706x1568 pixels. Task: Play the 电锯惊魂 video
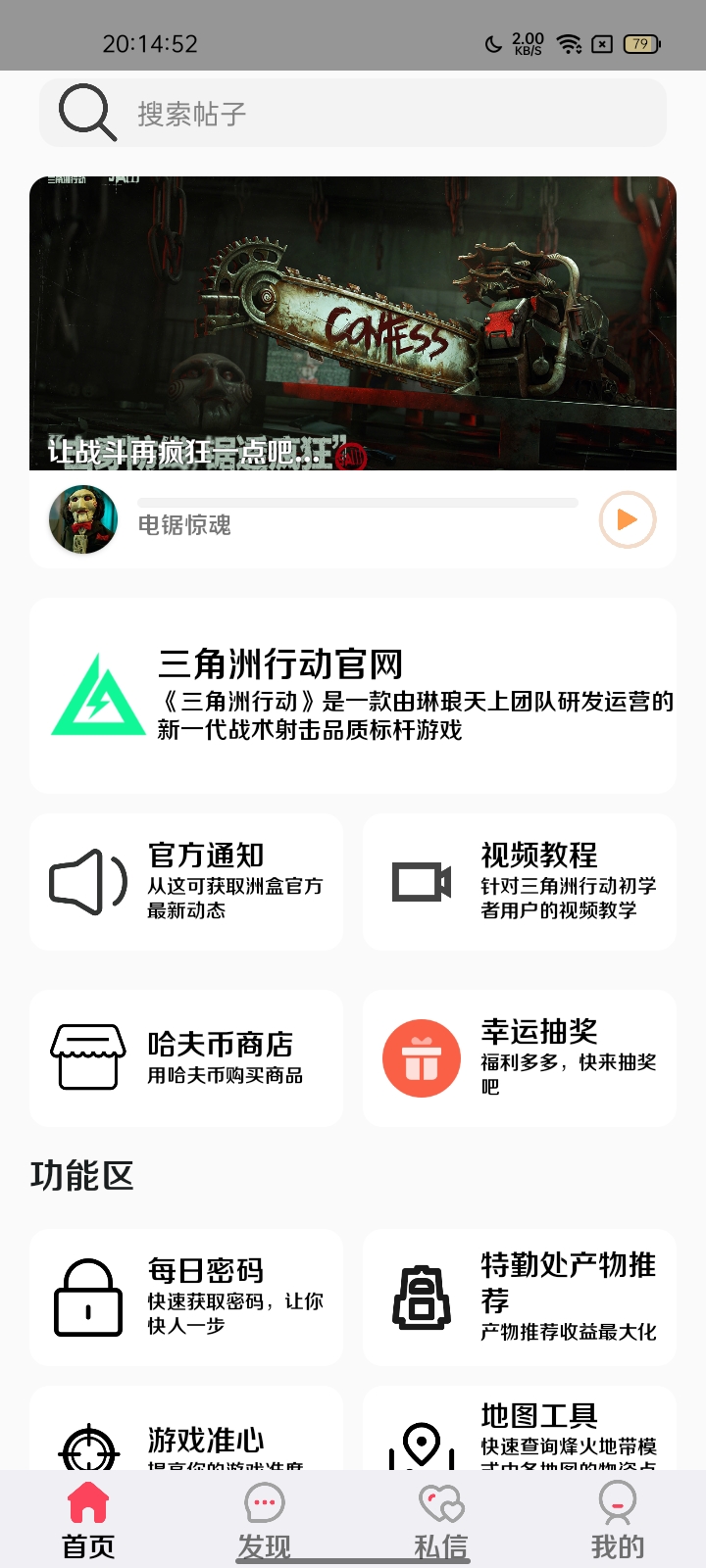[626, 519]
